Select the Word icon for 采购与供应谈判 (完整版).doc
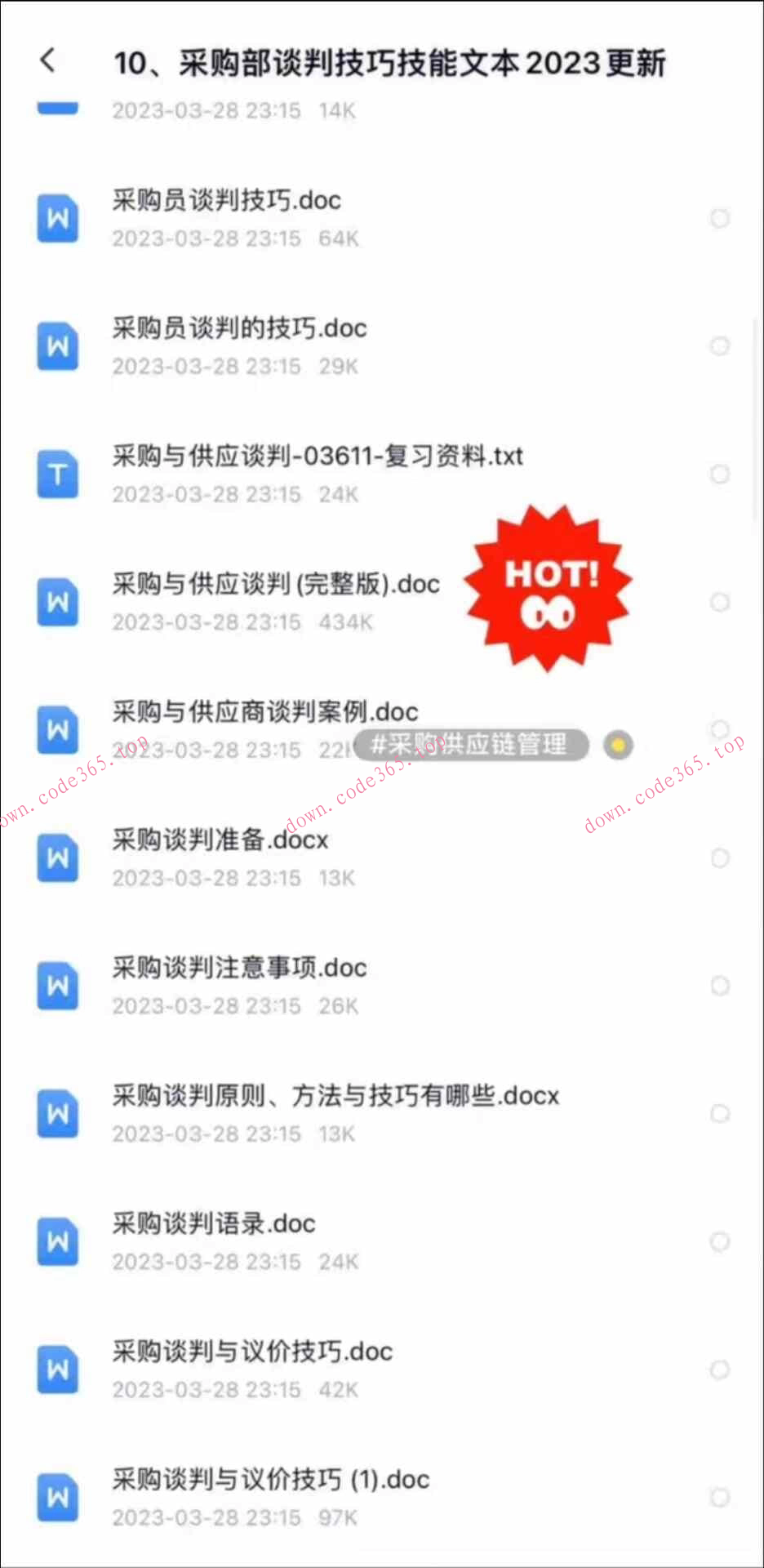Viewport: 764px width, 1568px height. 57,602
